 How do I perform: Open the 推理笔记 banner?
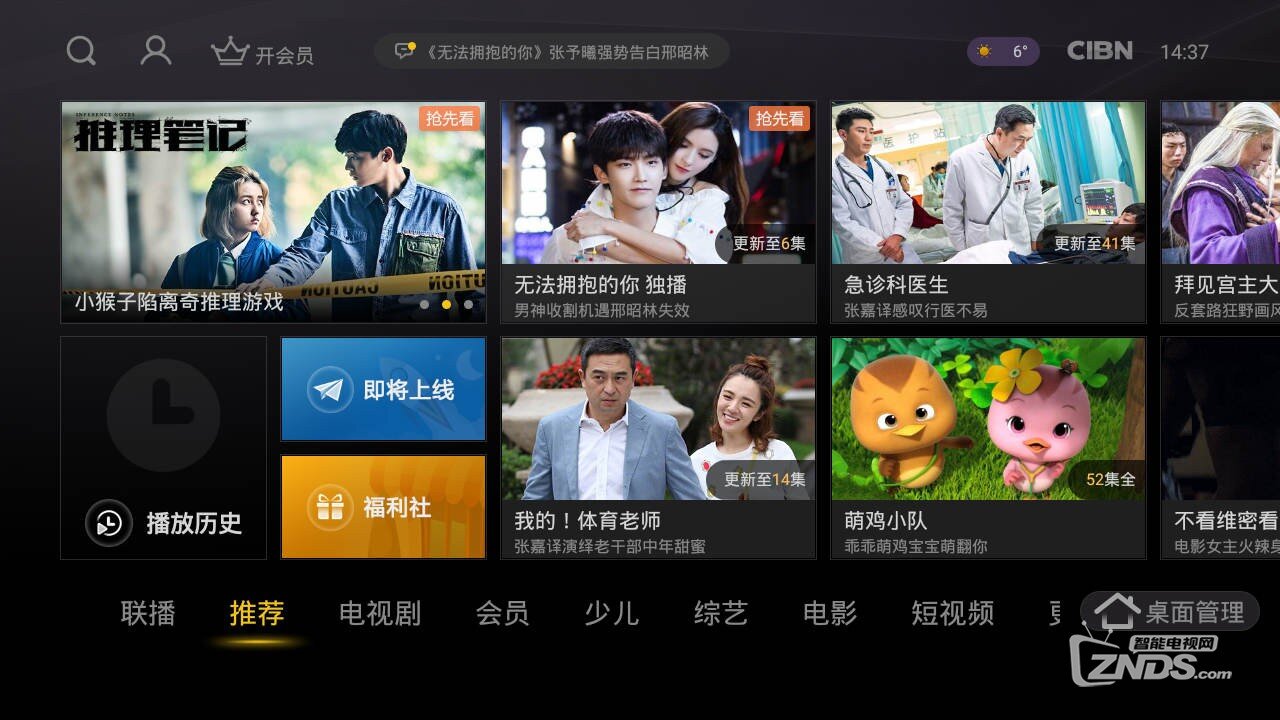273,212
